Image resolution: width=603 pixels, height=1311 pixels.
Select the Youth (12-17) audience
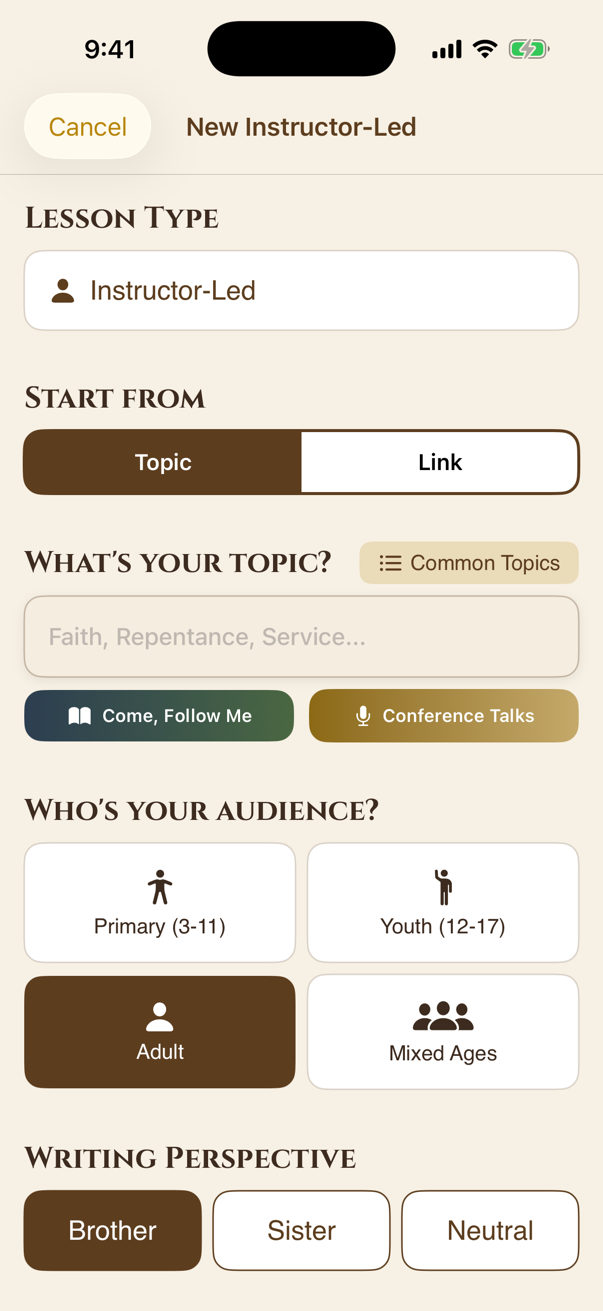point(443,902)
